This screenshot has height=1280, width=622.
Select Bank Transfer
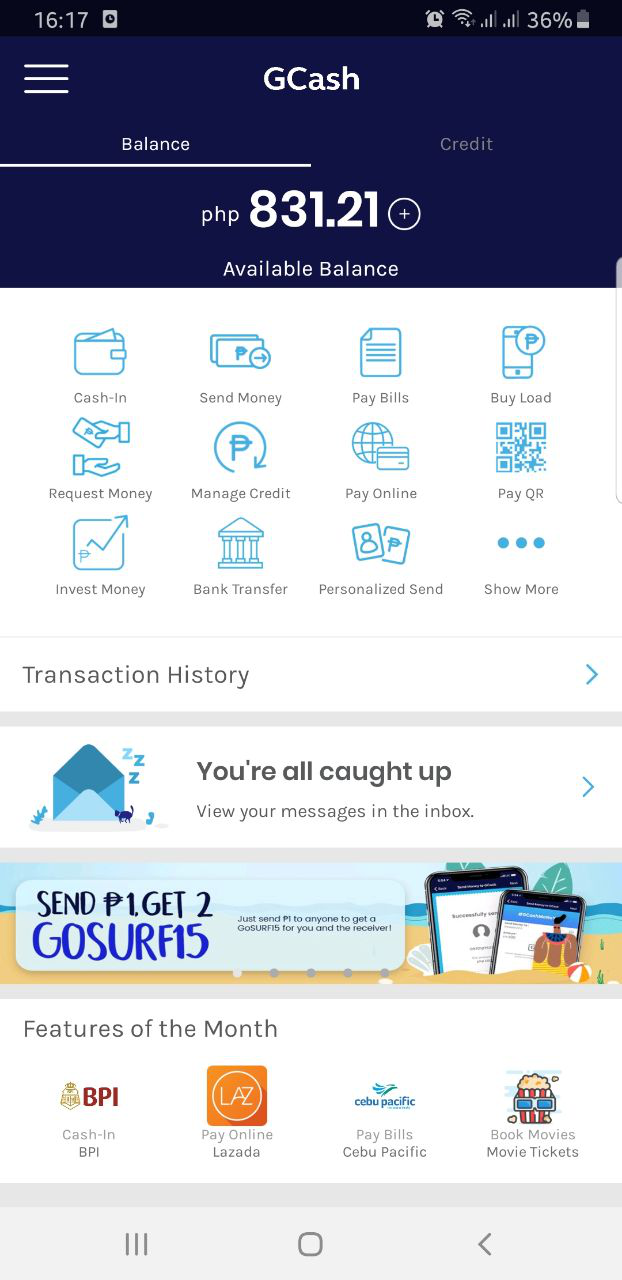(x=241, y=557)
